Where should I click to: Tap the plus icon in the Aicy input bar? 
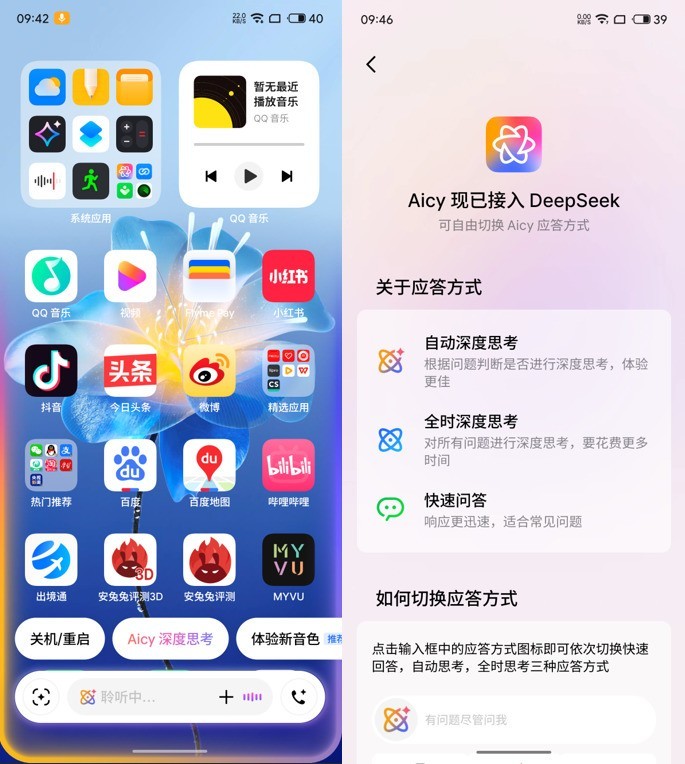point(226,697)
